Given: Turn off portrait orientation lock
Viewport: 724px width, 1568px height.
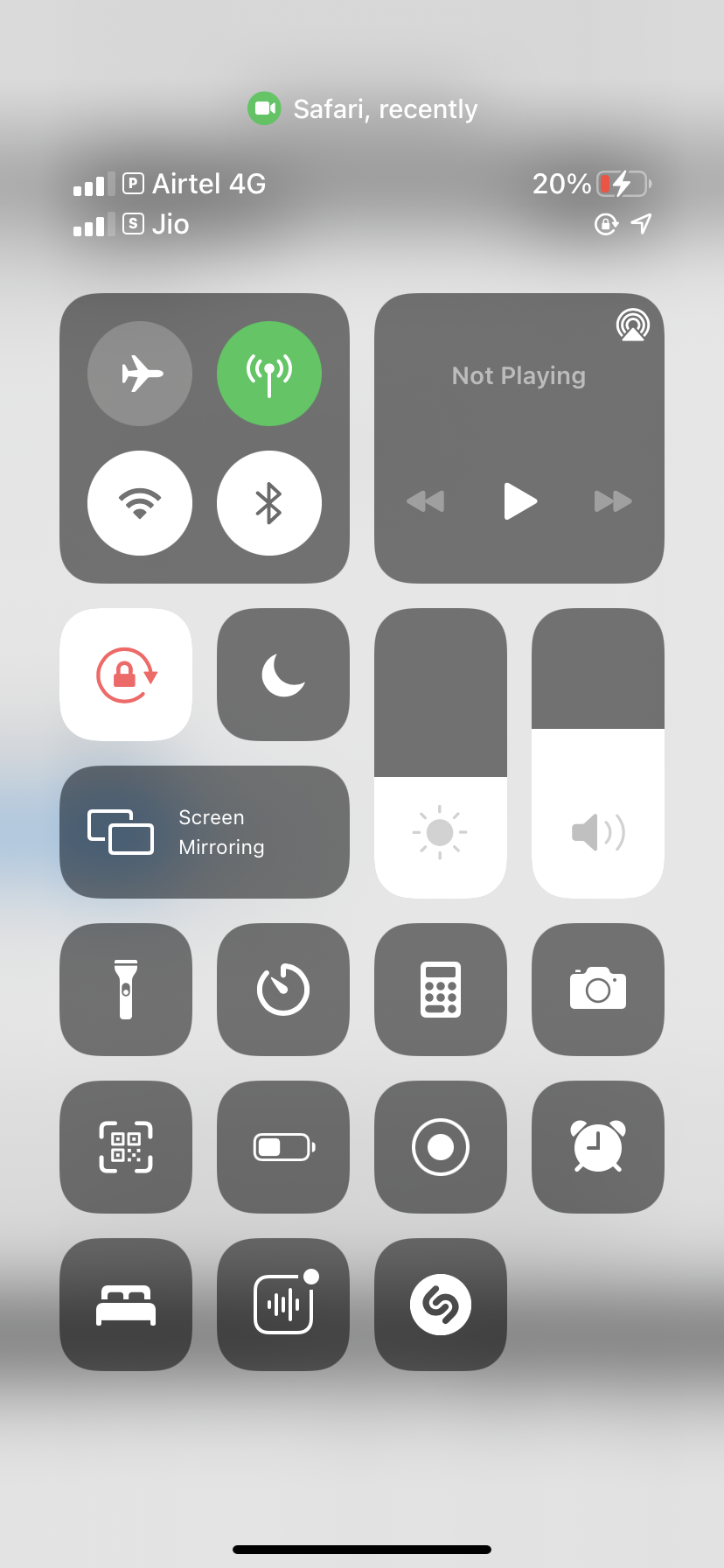Looking at the screenshot, I should (126, 675).
